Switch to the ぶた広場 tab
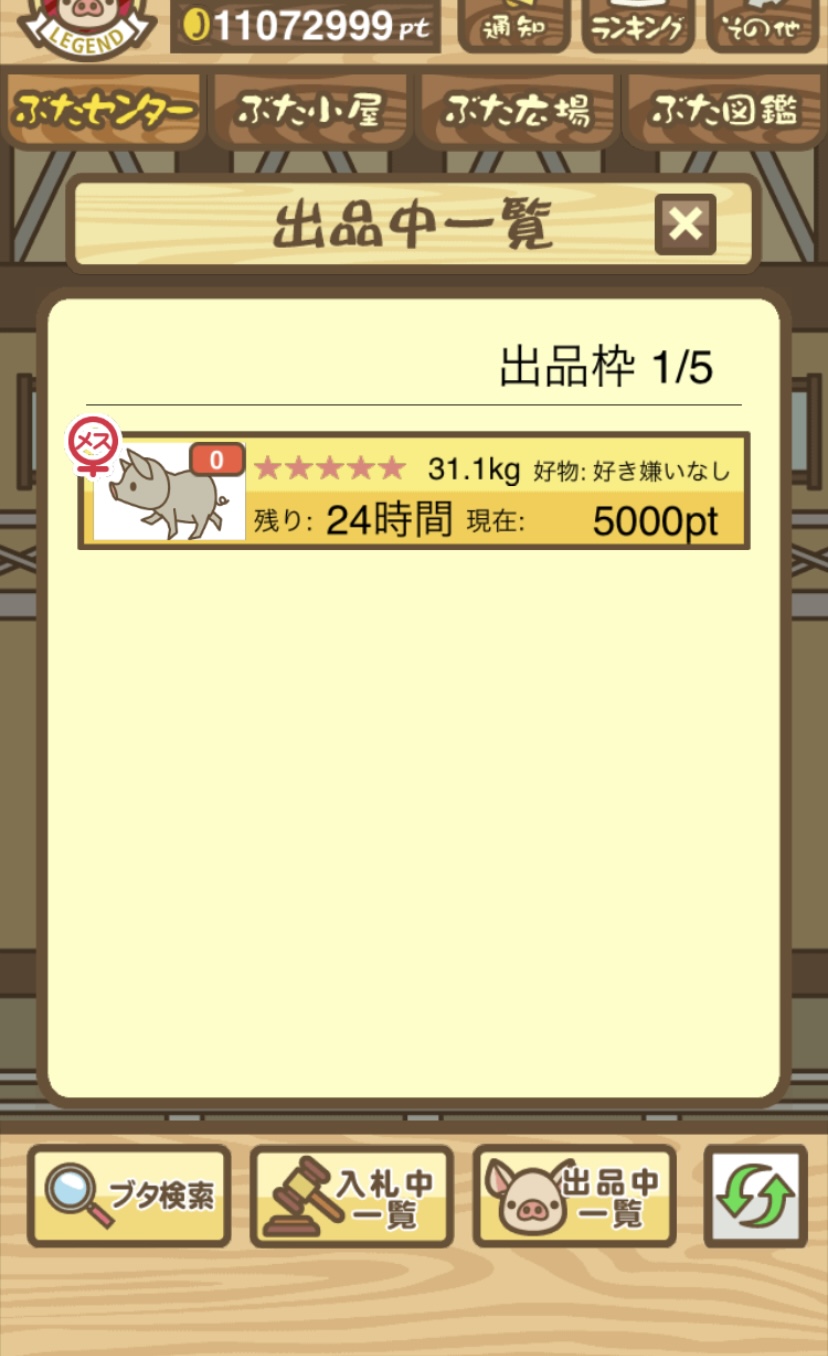The image size is (828, 1356). pyautogui.click(x=517, y=111)
